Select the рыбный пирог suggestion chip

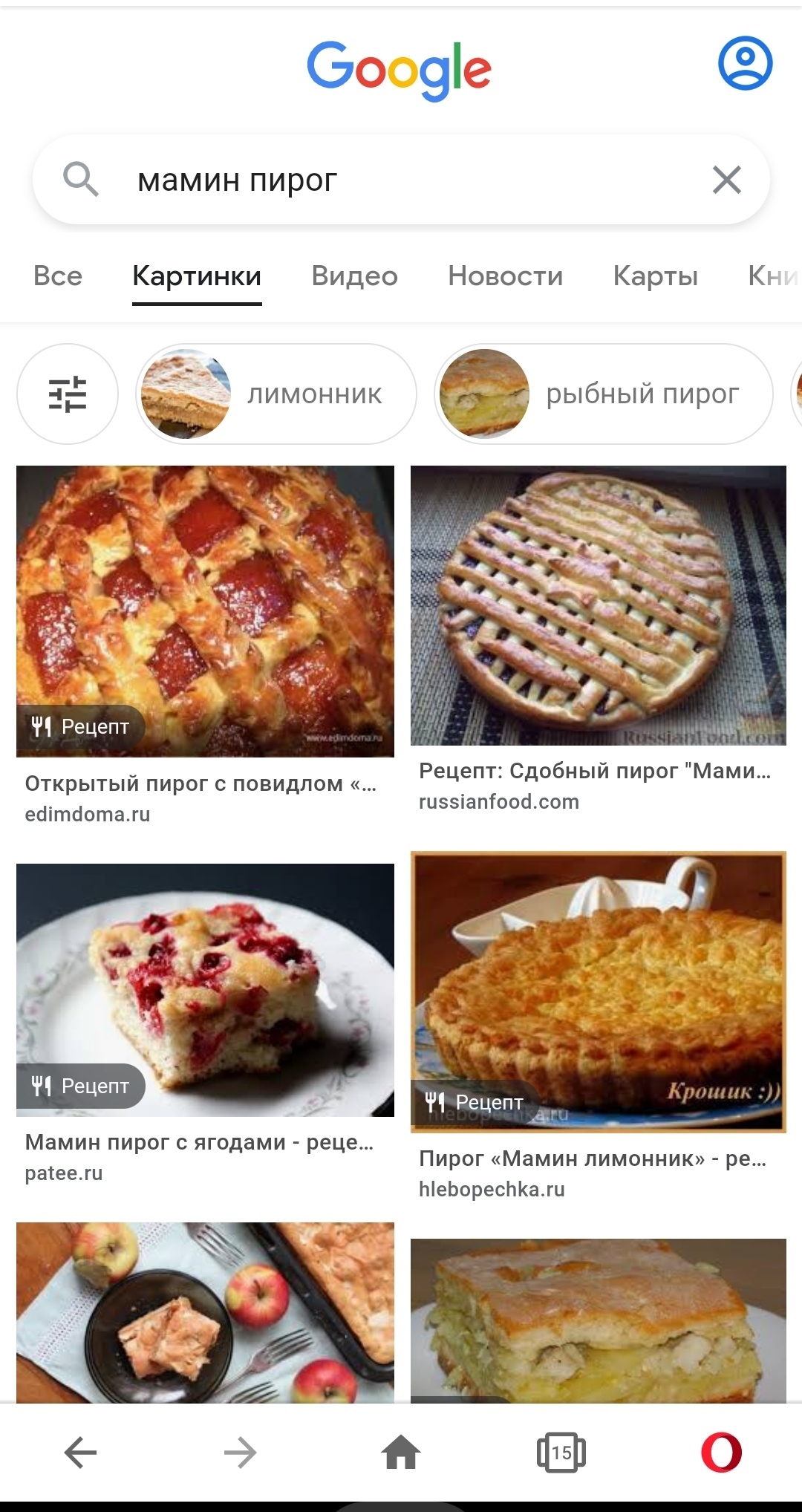click(x=603, y=394)
